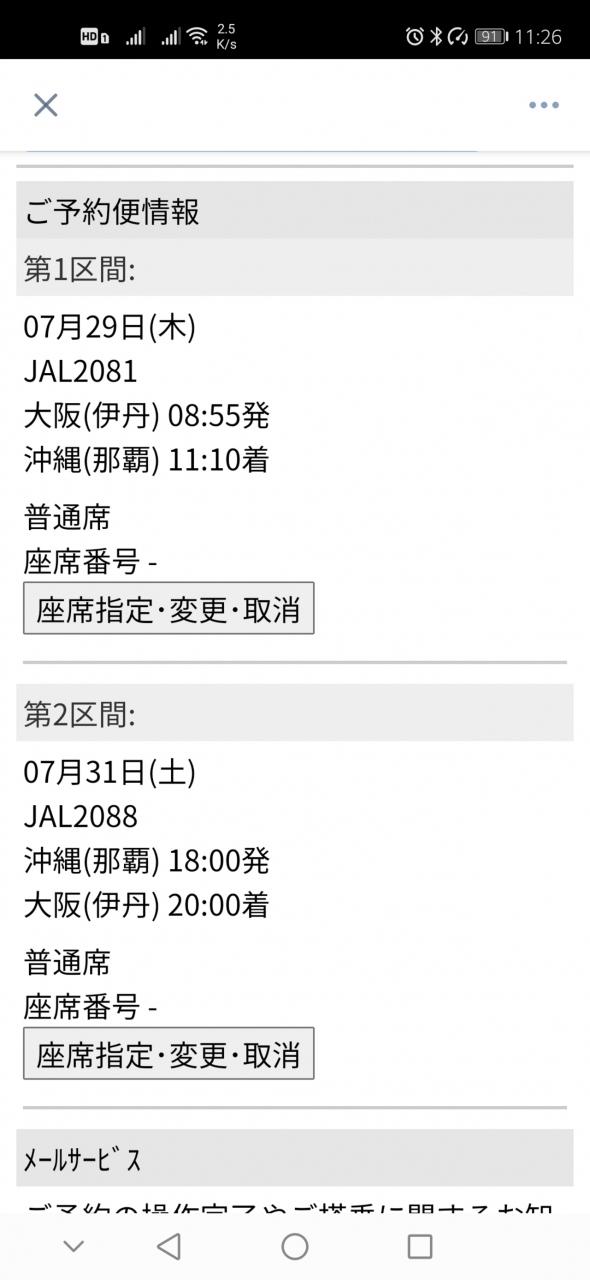Close the webview with the X icon
Image resolution: width=590 pixels, height=1280 pixels.
click(x=45, y=105)
